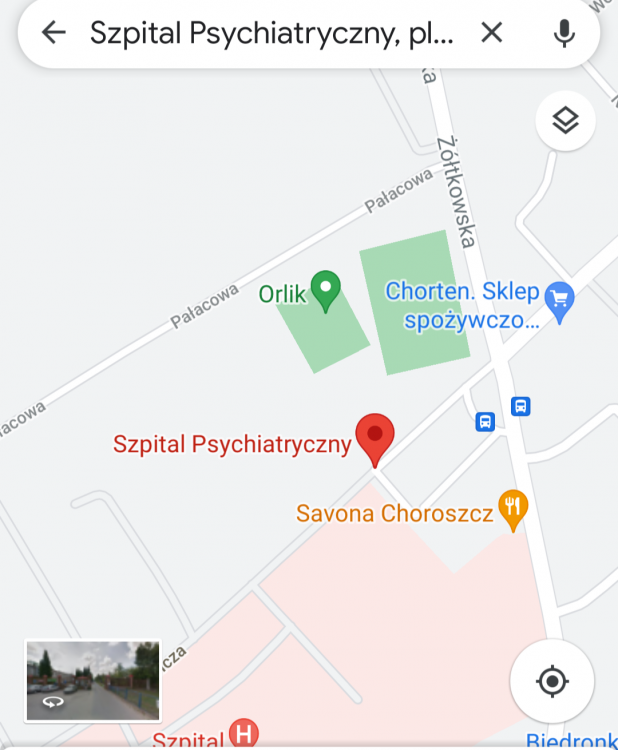Open the Street View thumbnail
The image size is (618, 750).
[x=92, y=681]
